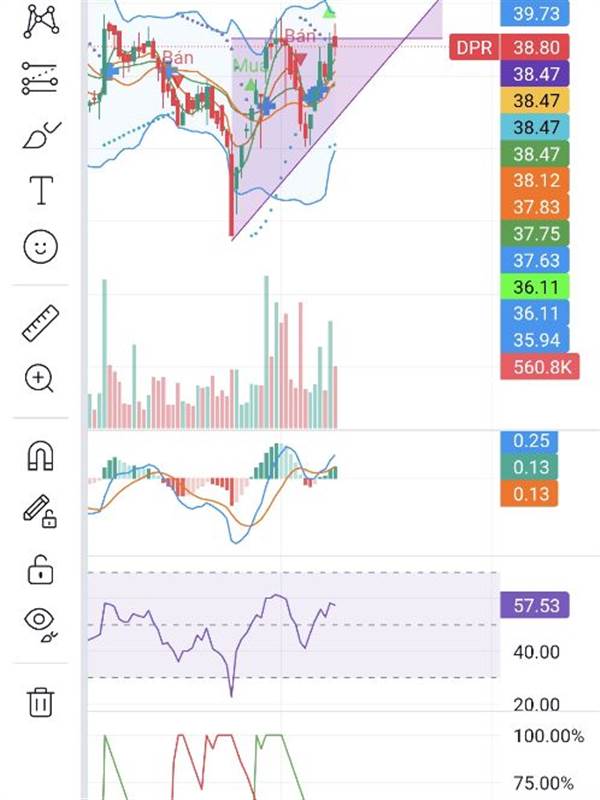Lock all drawings with the padlock
Viewport: 600px width, 800px height.
(x=40, y=570)
